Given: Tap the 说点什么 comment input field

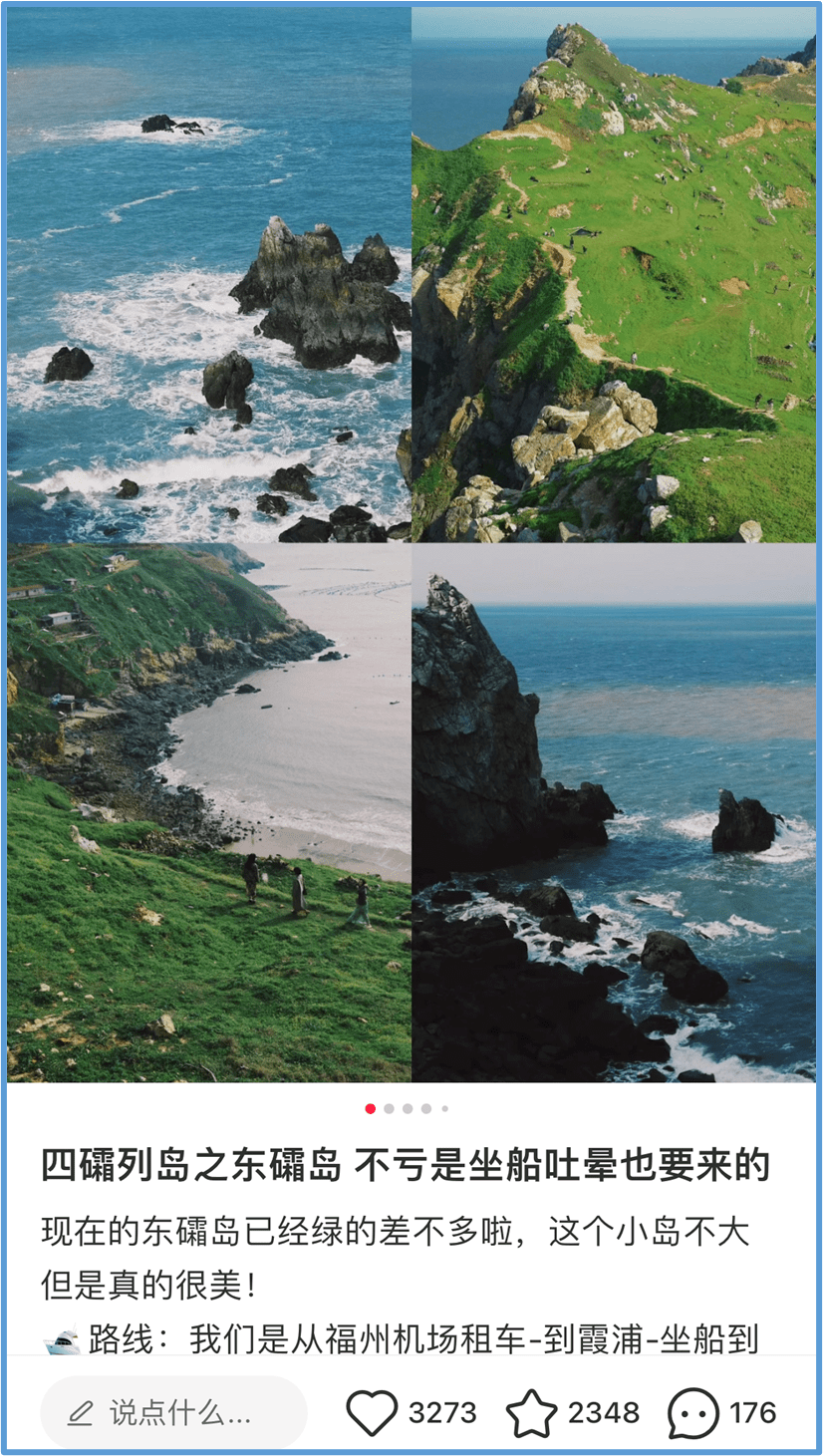Looking at the screenshot, I should coord(174,1412).
